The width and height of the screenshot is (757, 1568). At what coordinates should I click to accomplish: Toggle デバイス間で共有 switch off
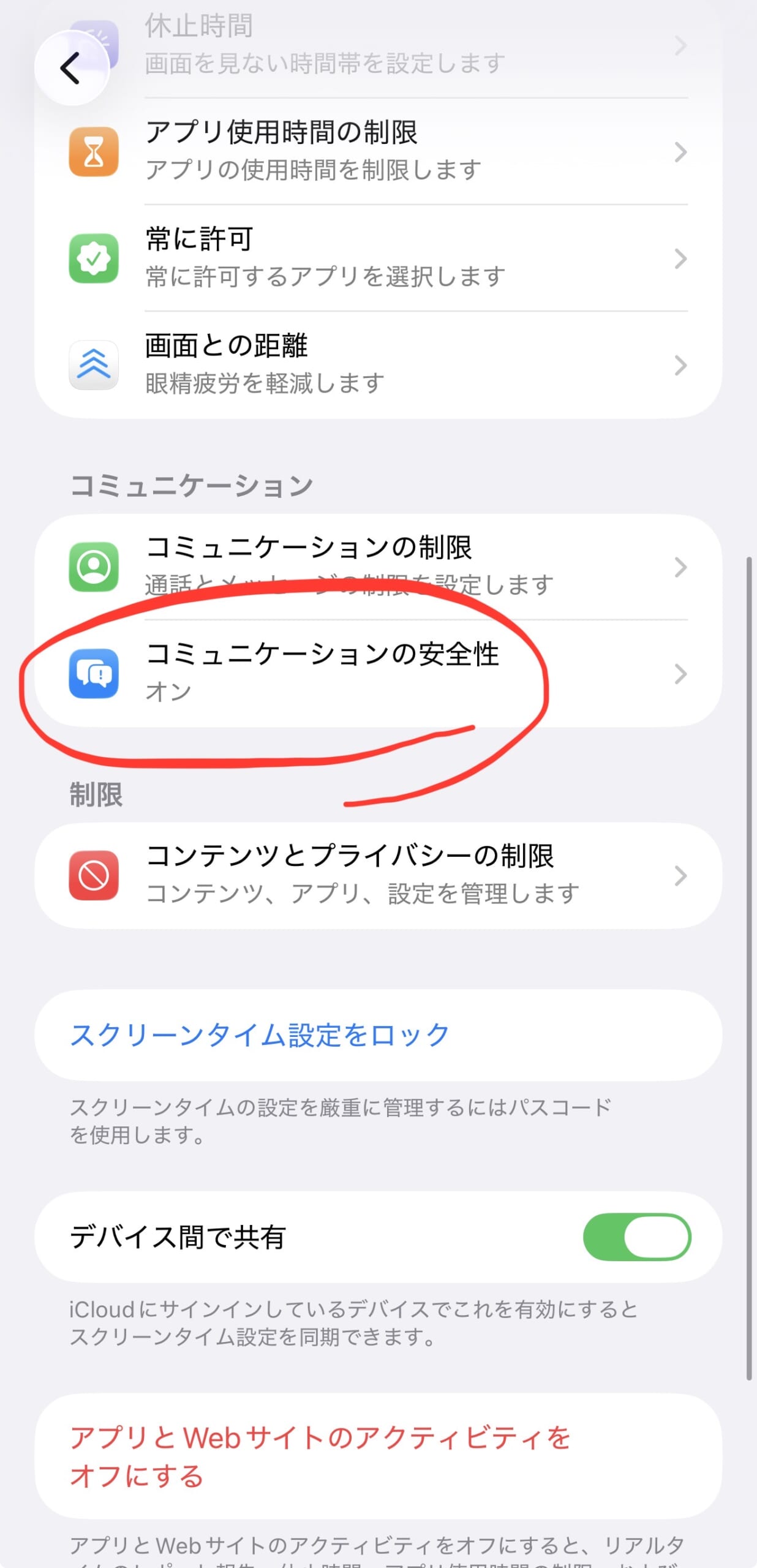coord(636,1237)
